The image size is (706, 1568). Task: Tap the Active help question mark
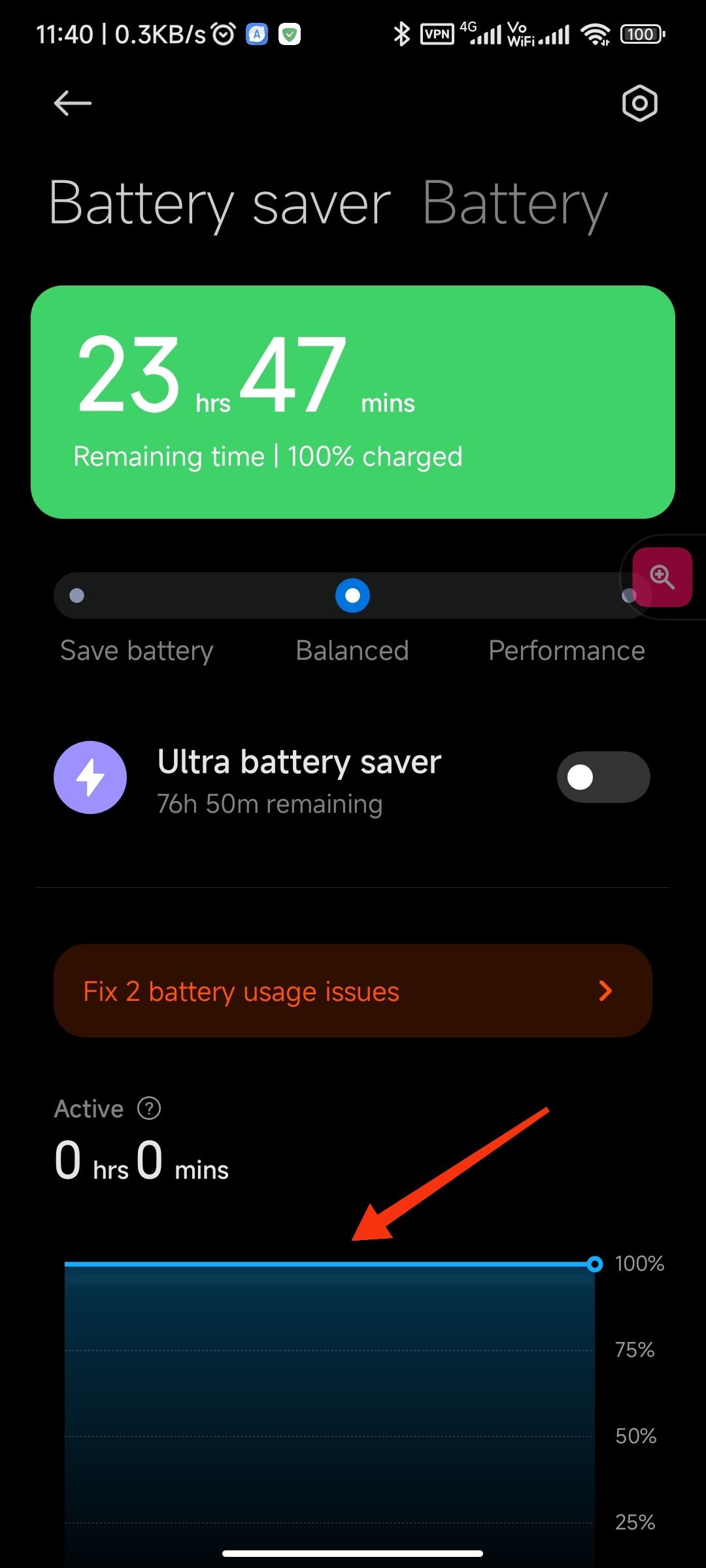tap(149, 1108)
